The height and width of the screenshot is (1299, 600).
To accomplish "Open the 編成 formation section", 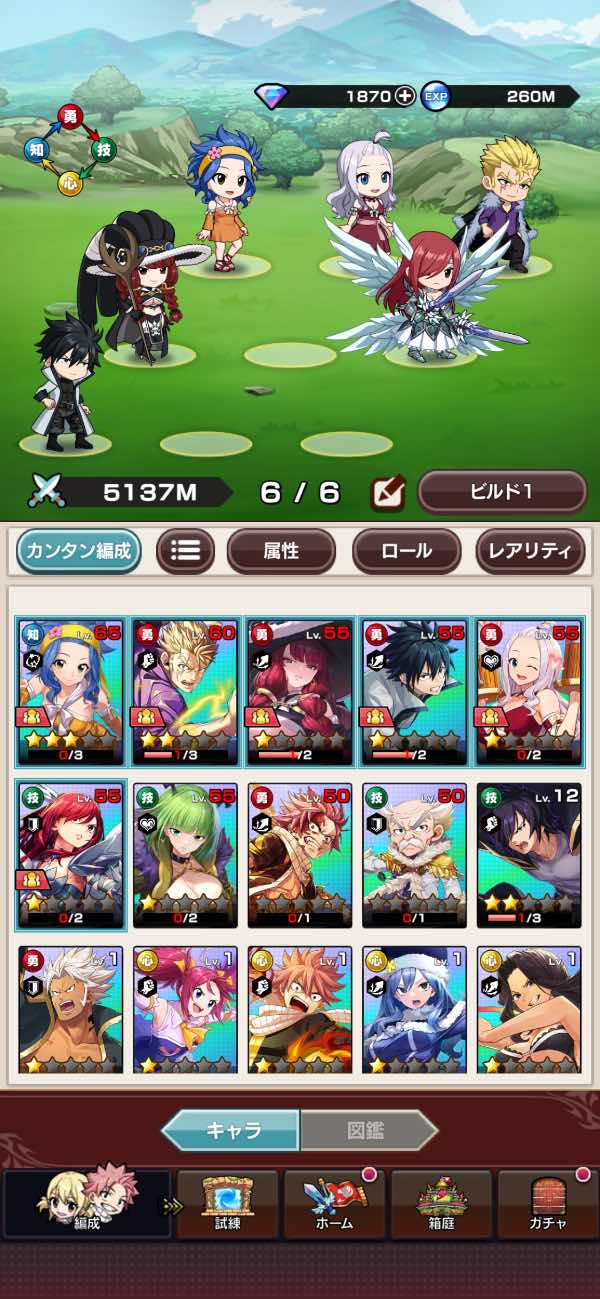I will point(87,1204).
